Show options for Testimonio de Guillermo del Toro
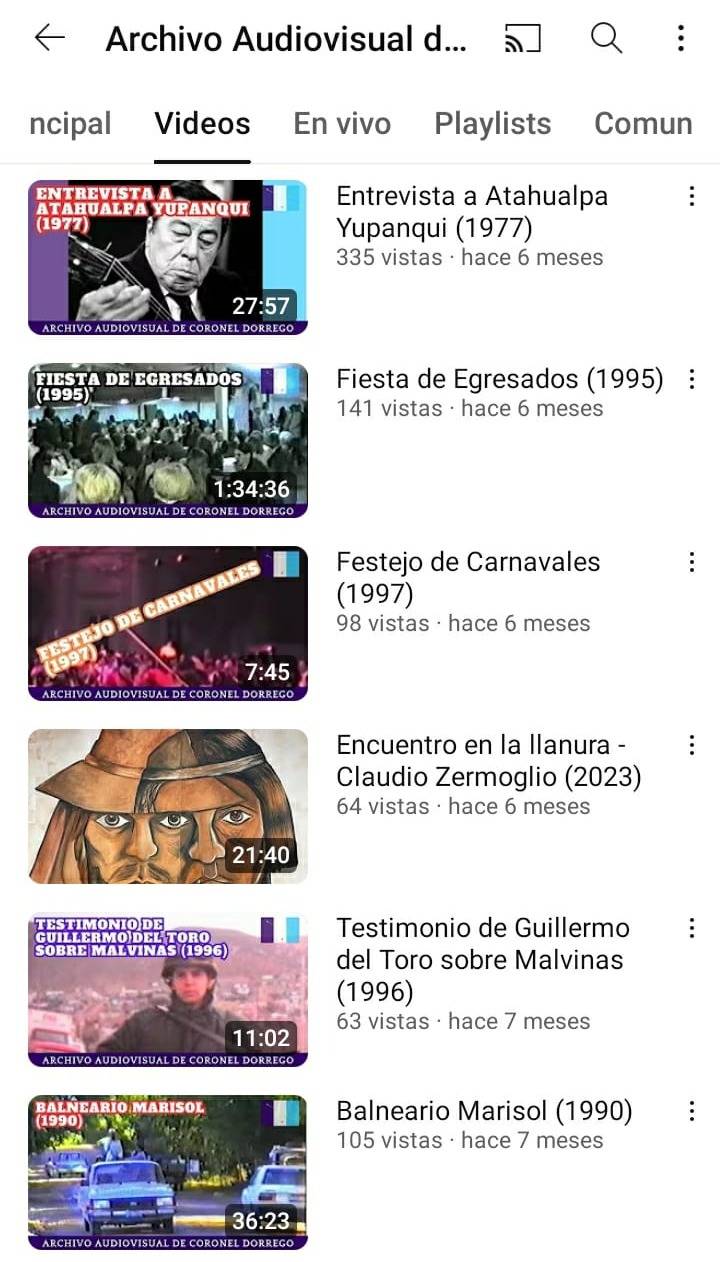The image size is (720, 1262). [691, 928]
